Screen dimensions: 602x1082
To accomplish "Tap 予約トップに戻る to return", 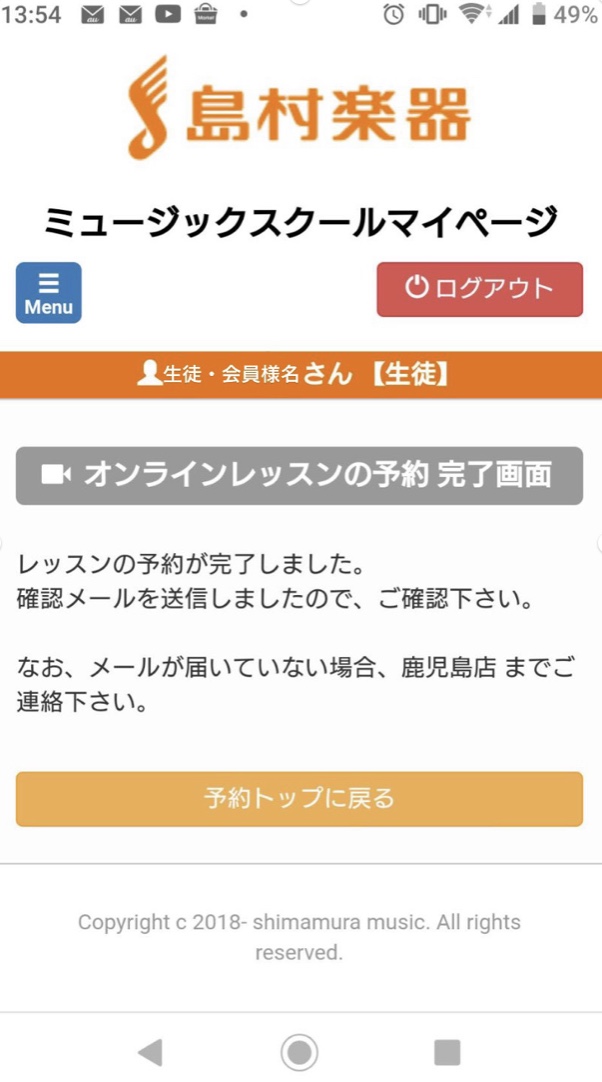I will (300, 798).
